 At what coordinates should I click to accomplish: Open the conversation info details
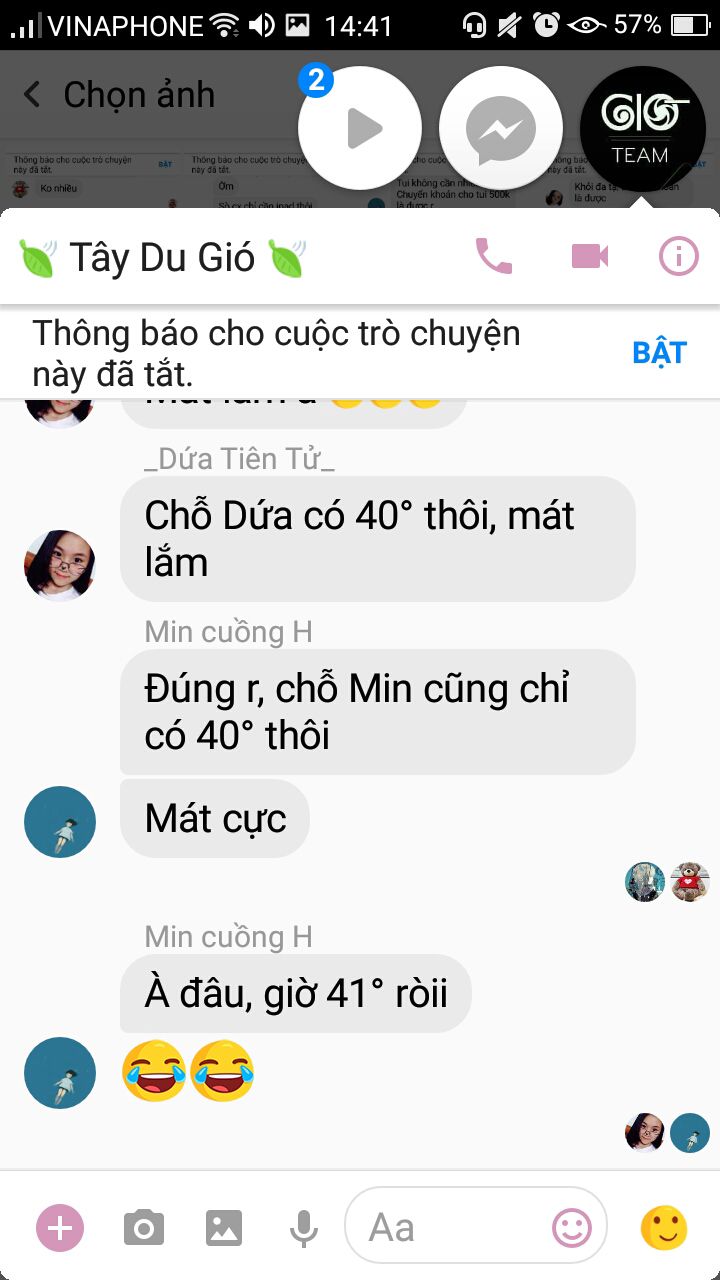coord(679,257)
